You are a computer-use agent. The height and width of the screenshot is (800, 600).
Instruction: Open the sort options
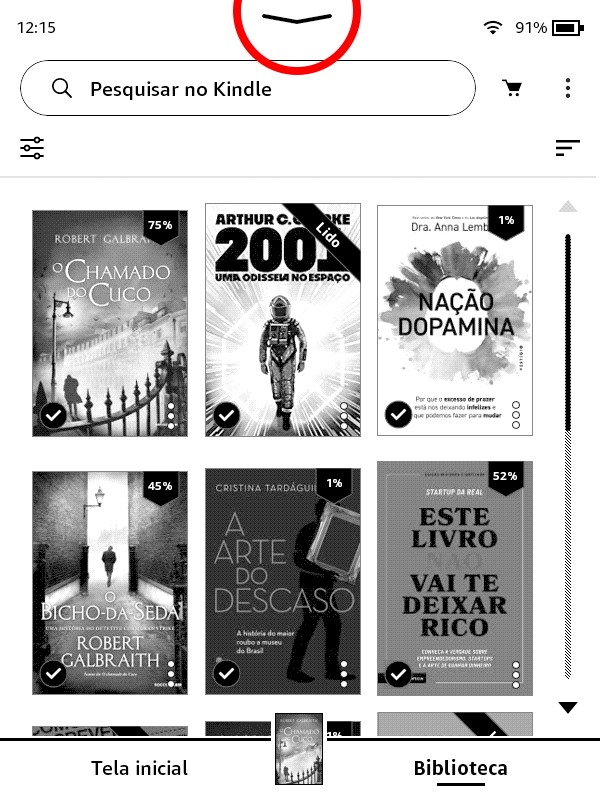click(567, 149)
